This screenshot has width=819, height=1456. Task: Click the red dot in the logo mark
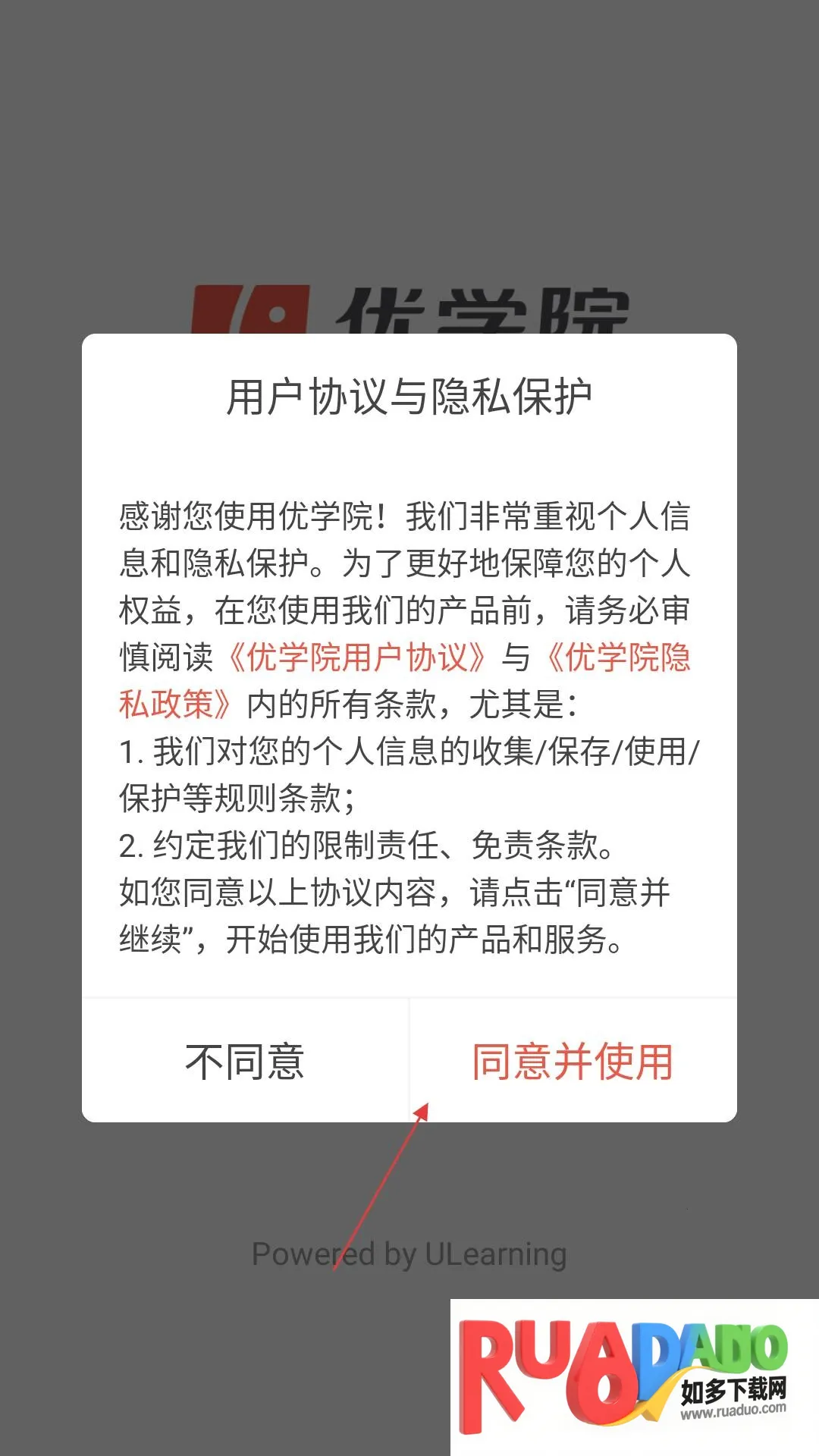pos(278,312)
